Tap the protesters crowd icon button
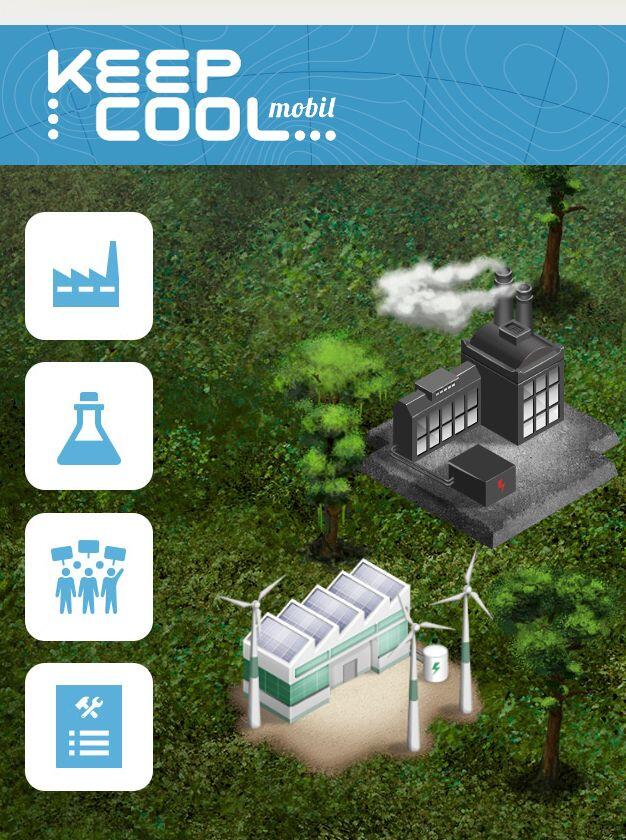Image resolution: width=626 pixels, height=840 pixels. [88, 577]
